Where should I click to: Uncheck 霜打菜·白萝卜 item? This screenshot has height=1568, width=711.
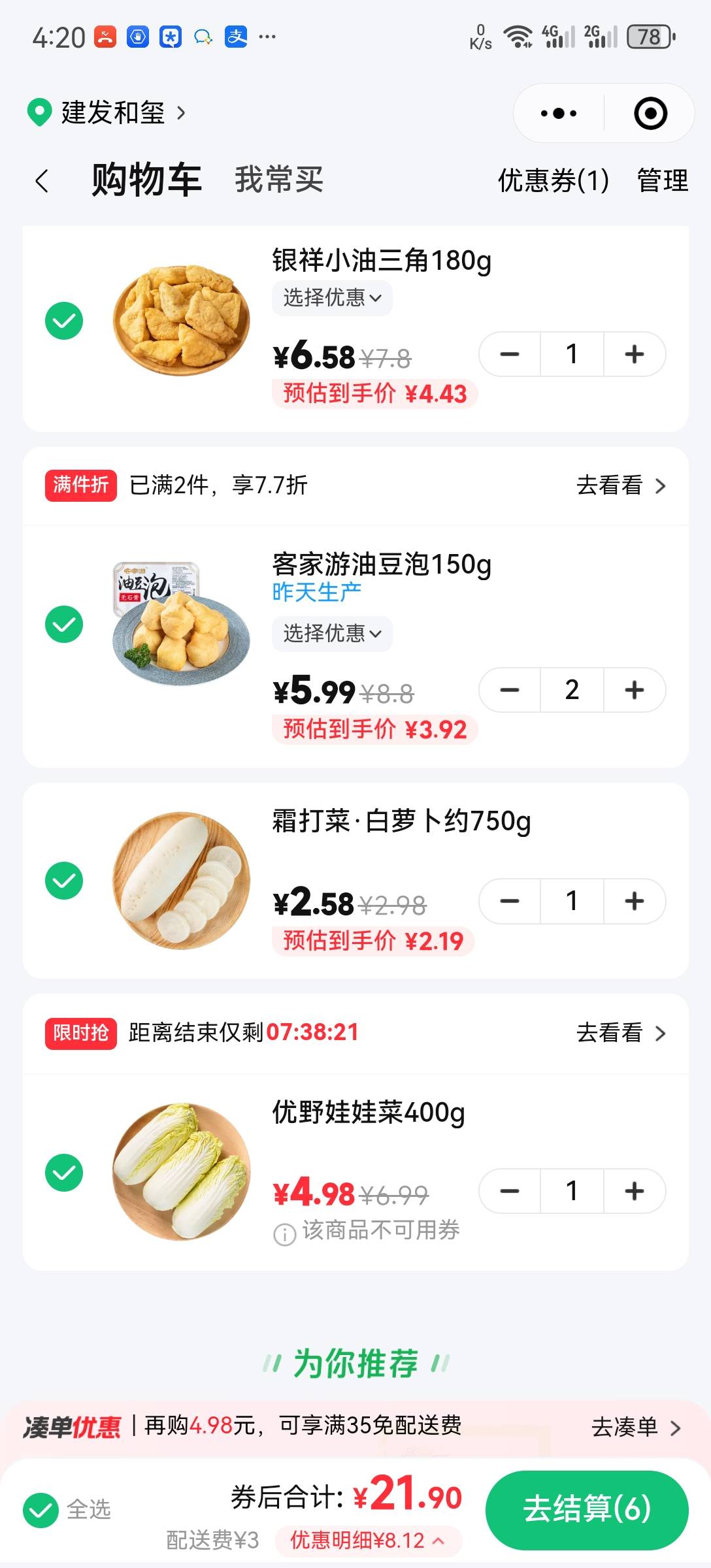coord(64,881)
